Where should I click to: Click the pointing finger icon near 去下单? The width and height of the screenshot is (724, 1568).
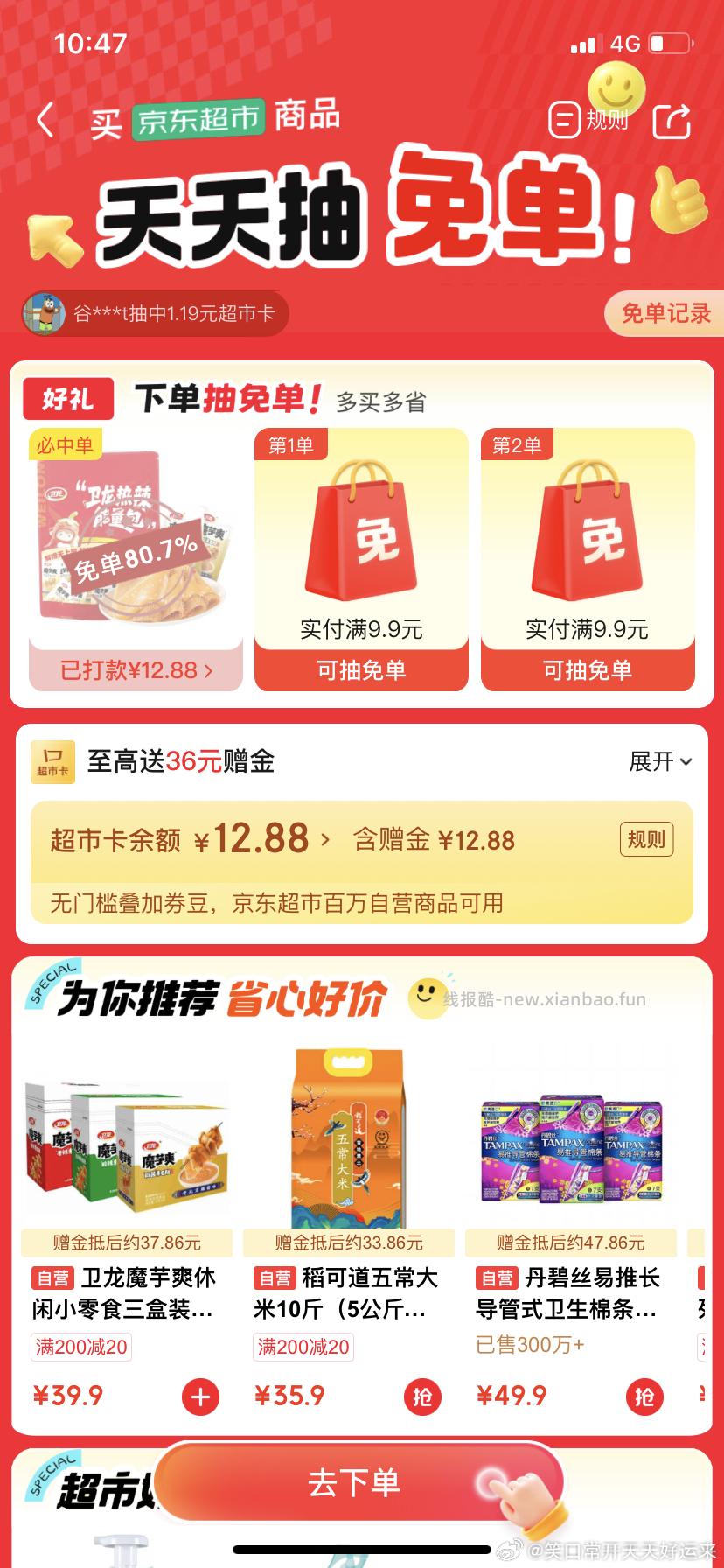pyautogui.click(x=525, y=1500)
